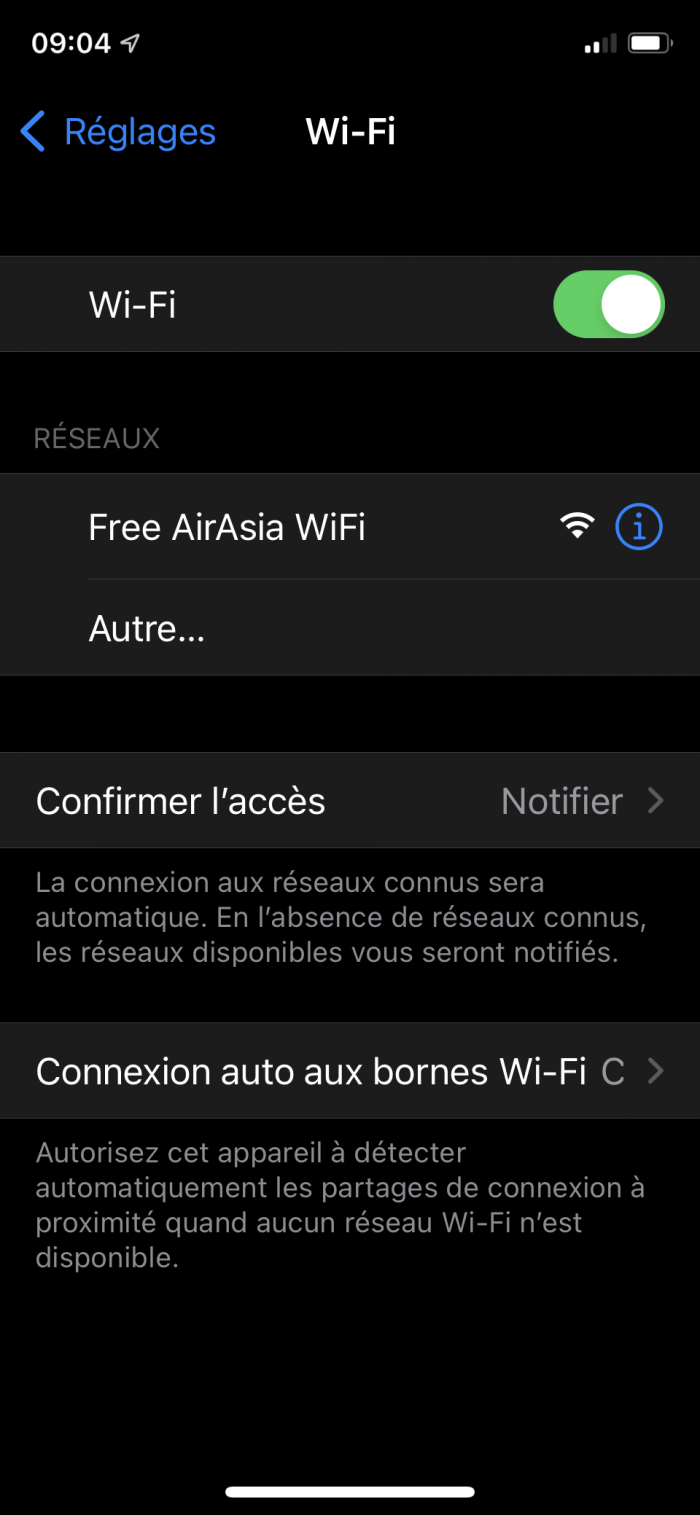Select Autre… to add a network
Screen dimensions: 700x1515
pyautogui.click(x=147, y=629)
